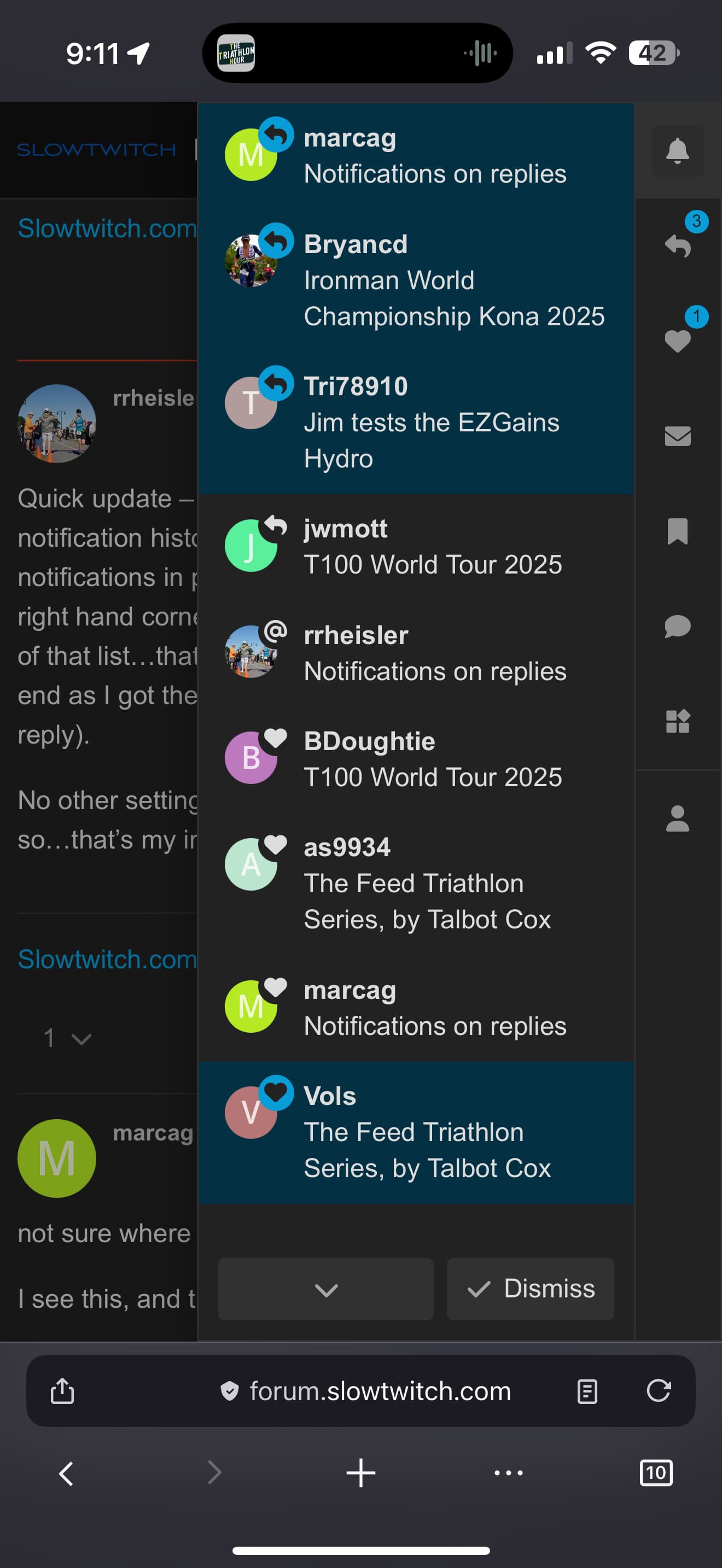Open BDoughtie's like on T100 World Tour 2025

coord(416,759)
